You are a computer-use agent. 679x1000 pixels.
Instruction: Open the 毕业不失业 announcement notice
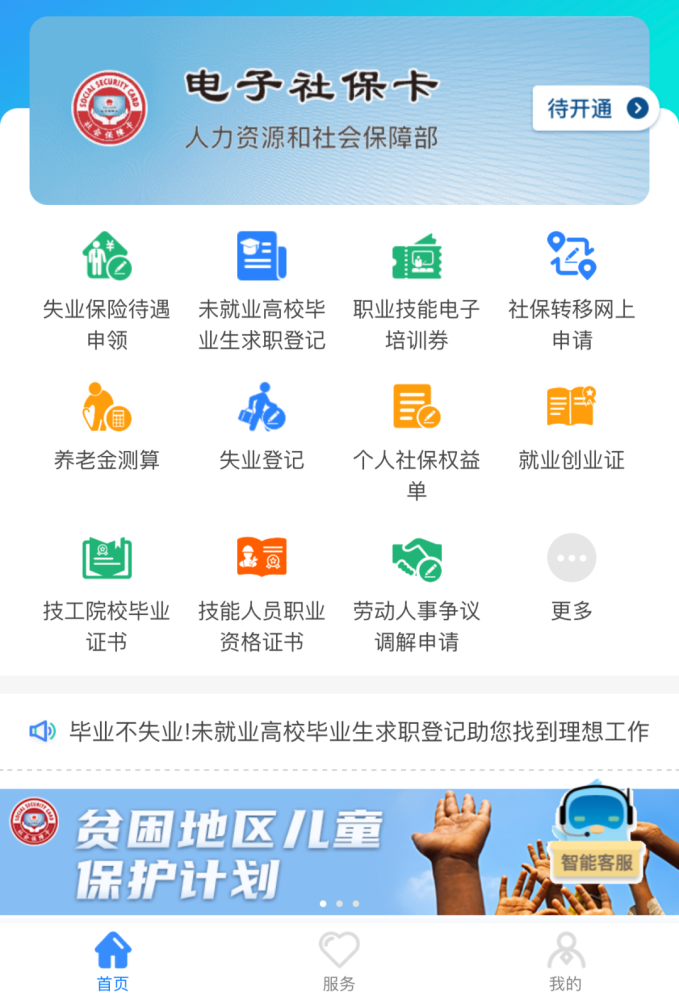(x=358, y=732)
